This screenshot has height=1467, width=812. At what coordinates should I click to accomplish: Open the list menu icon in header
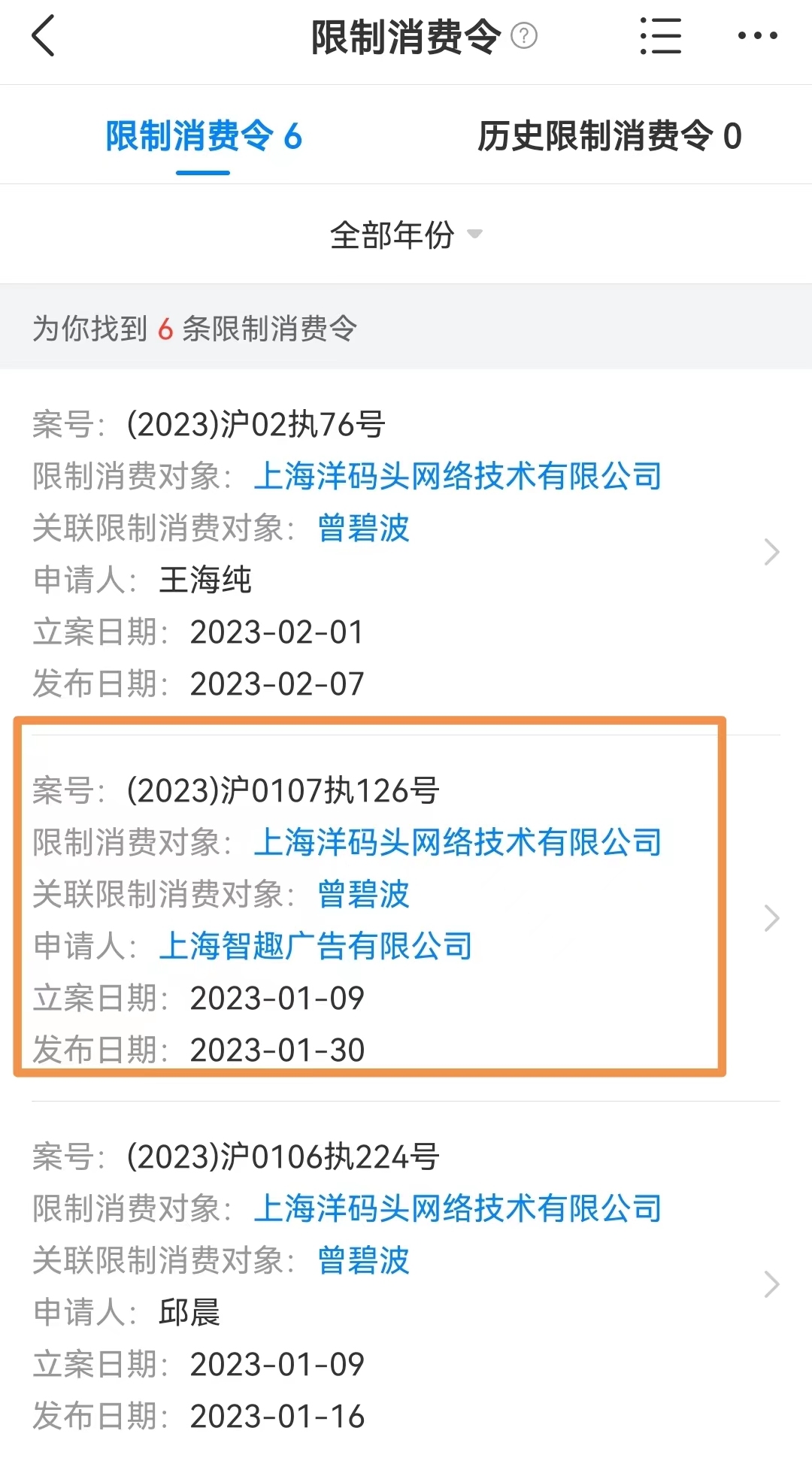(660, 36)
